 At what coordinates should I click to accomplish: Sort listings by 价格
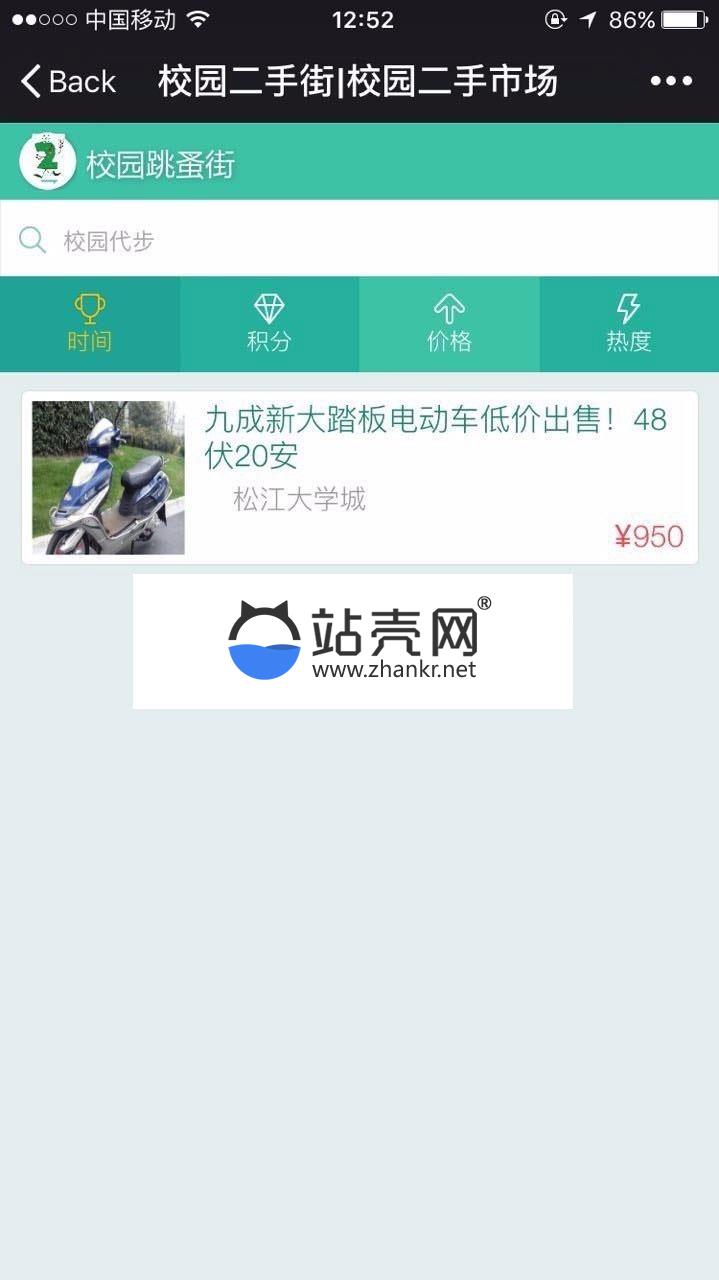449,324
